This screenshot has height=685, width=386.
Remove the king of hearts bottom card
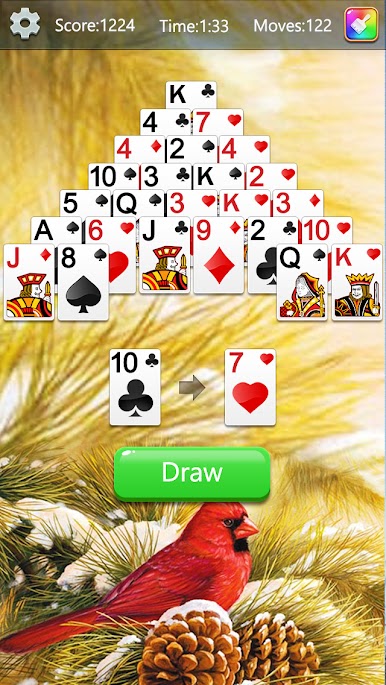pyautogui.click(x=356, y=282)
